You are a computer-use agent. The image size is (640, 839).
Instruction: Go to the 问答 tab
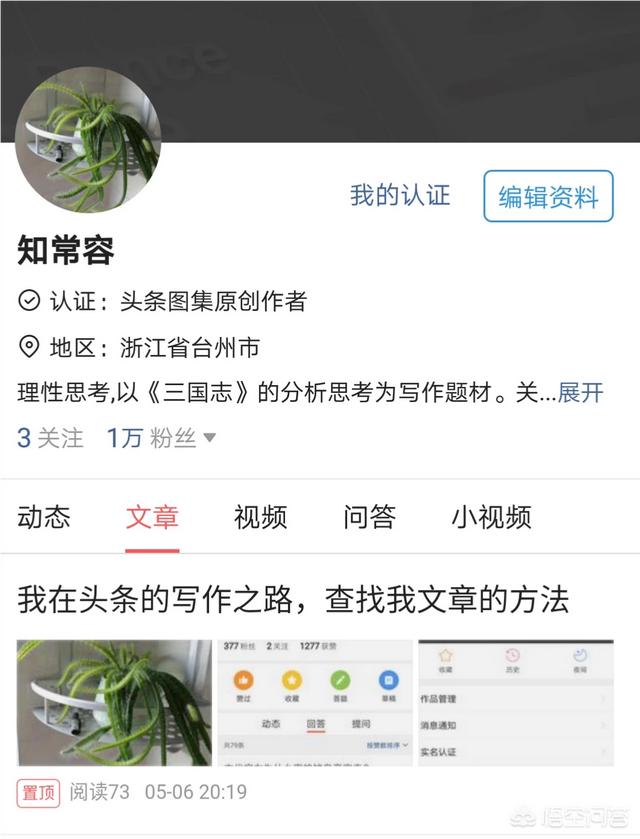(369, 517)
